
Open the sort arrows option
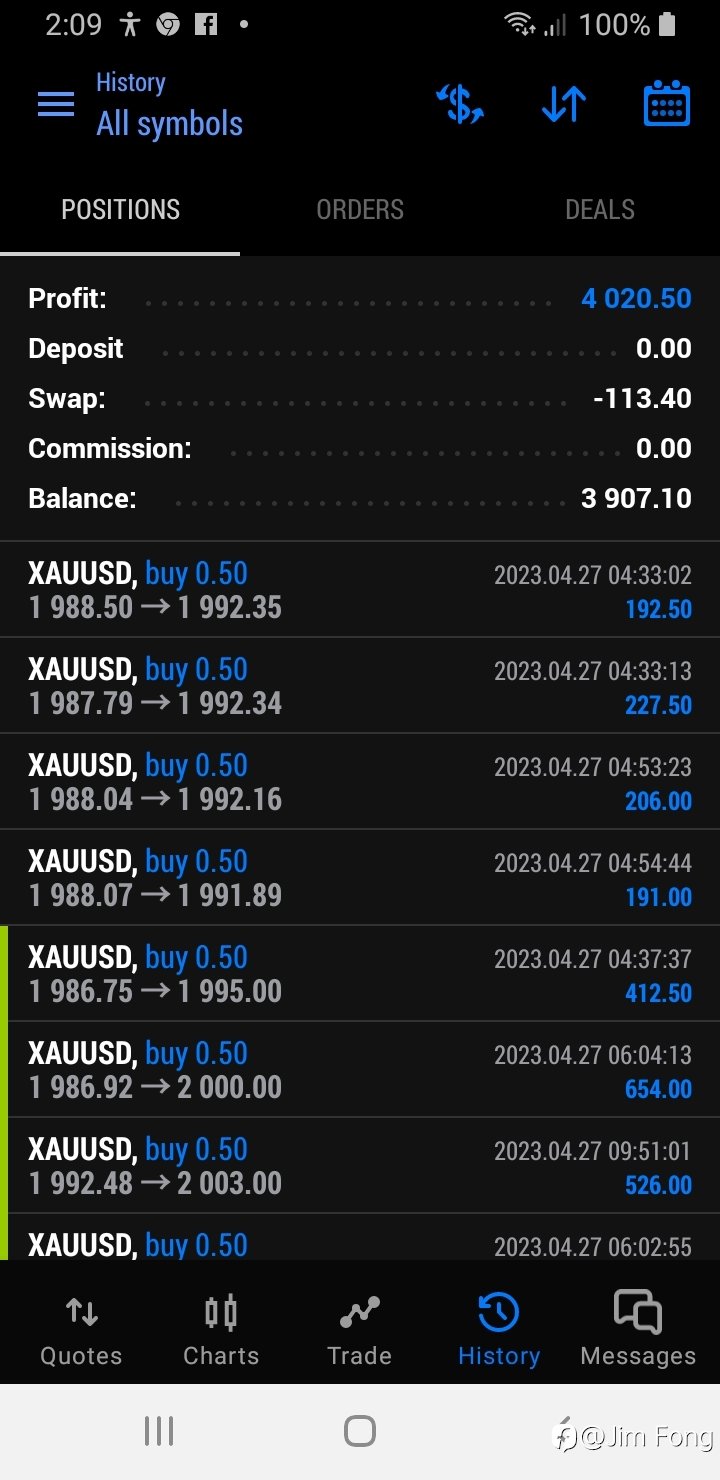564,104
